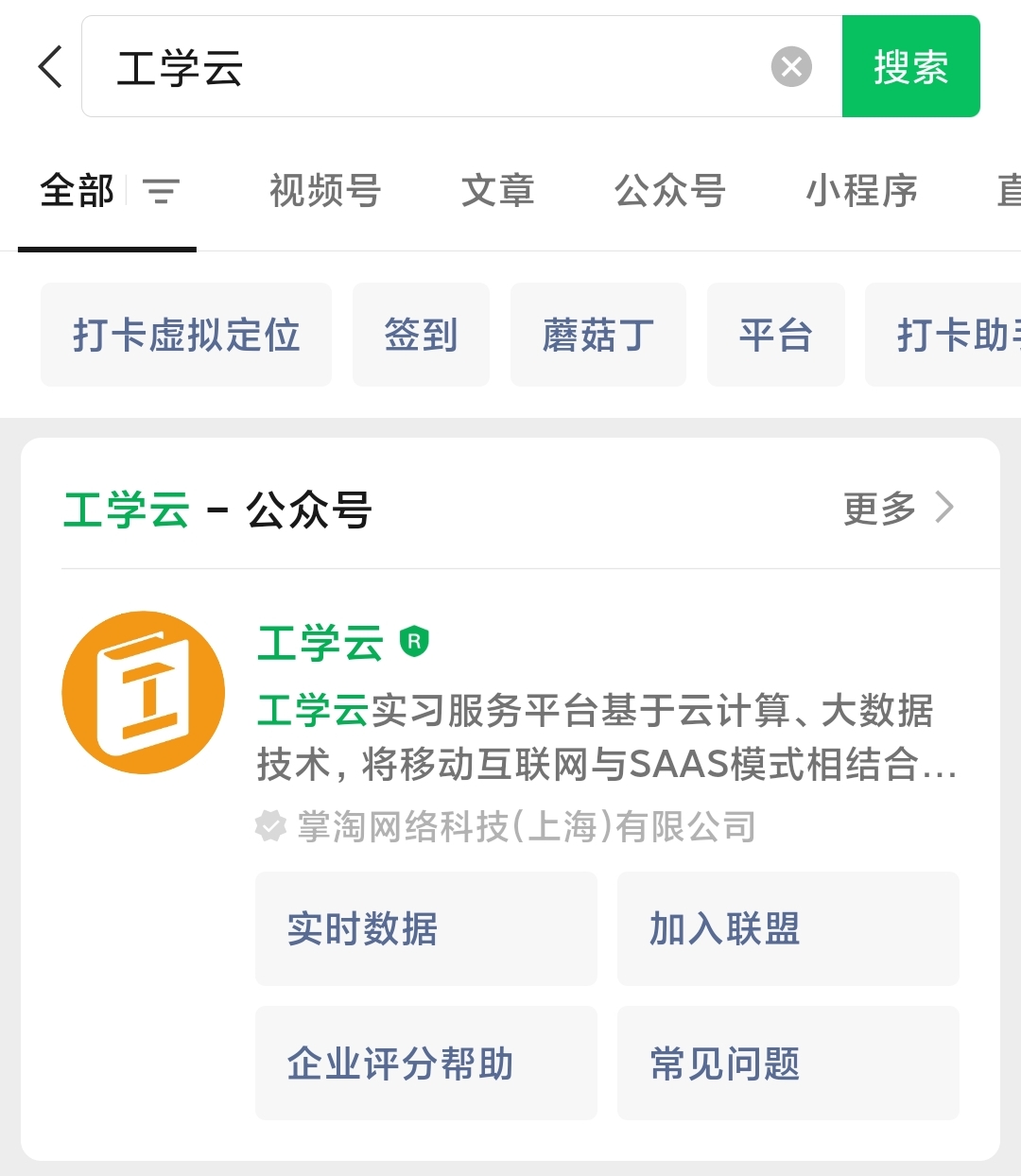Tap the 加入联盟 service entry
1021x1176 pixels.
tap(787, 929)
